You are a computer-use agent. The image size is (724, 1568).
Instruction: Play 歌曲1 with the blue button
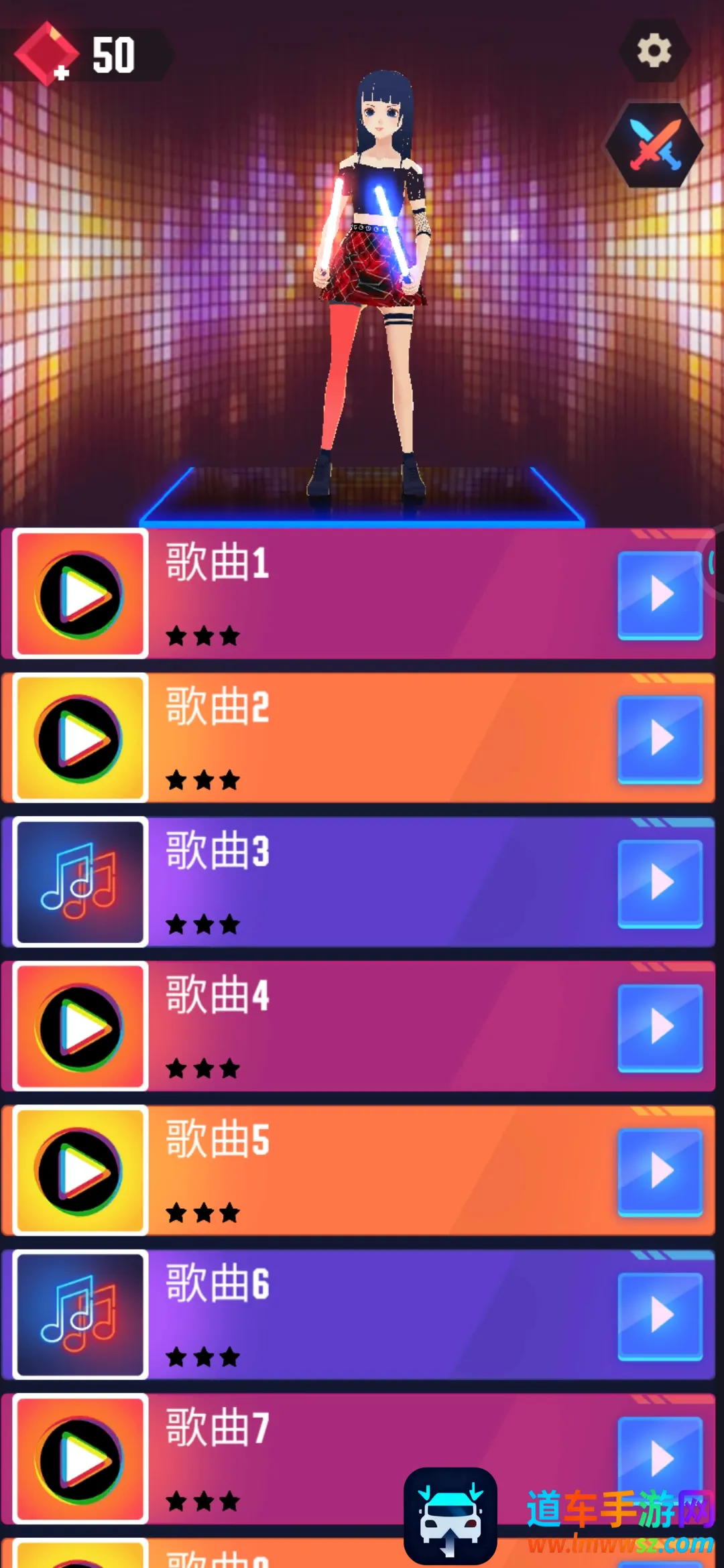tap(660, 594)
